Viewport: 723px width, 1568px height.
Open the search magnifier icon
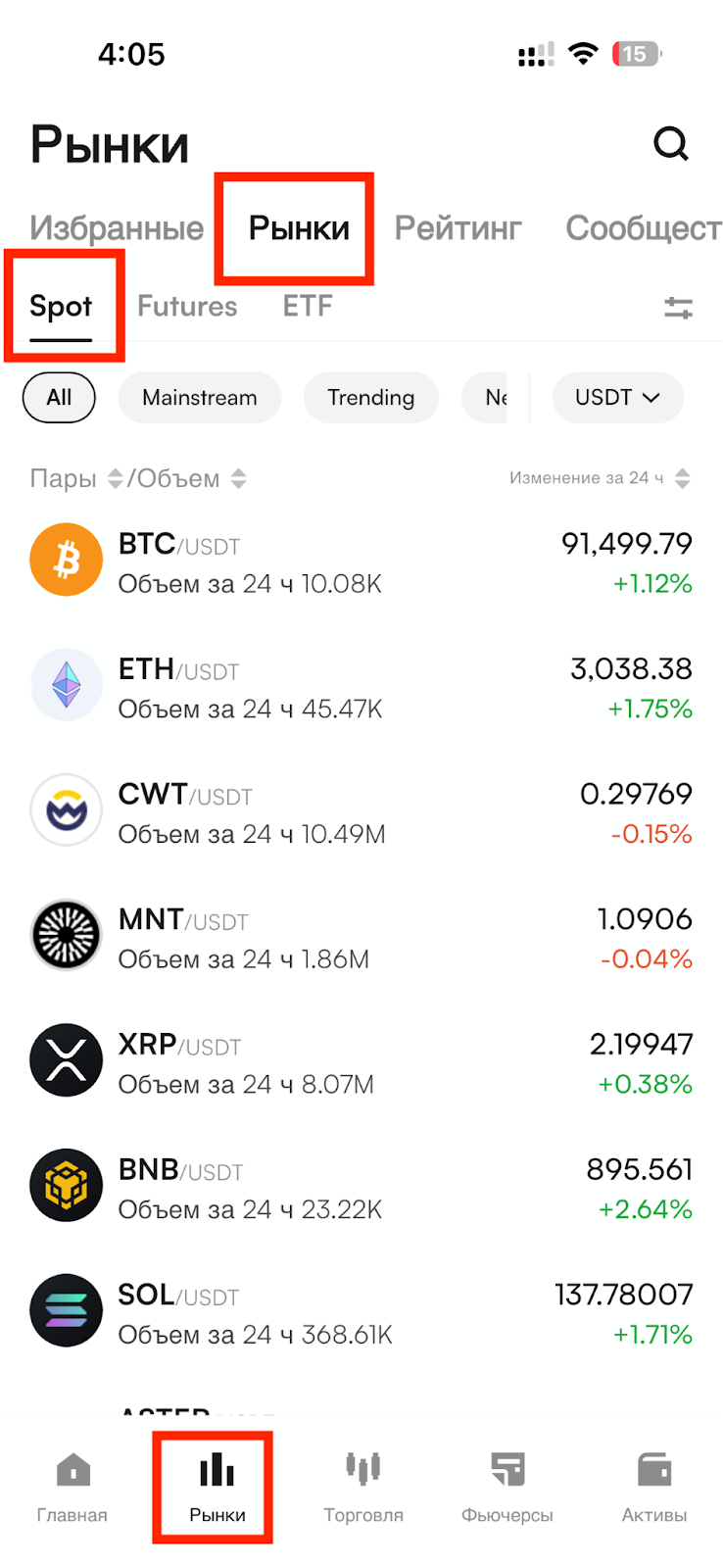[671, 144]
